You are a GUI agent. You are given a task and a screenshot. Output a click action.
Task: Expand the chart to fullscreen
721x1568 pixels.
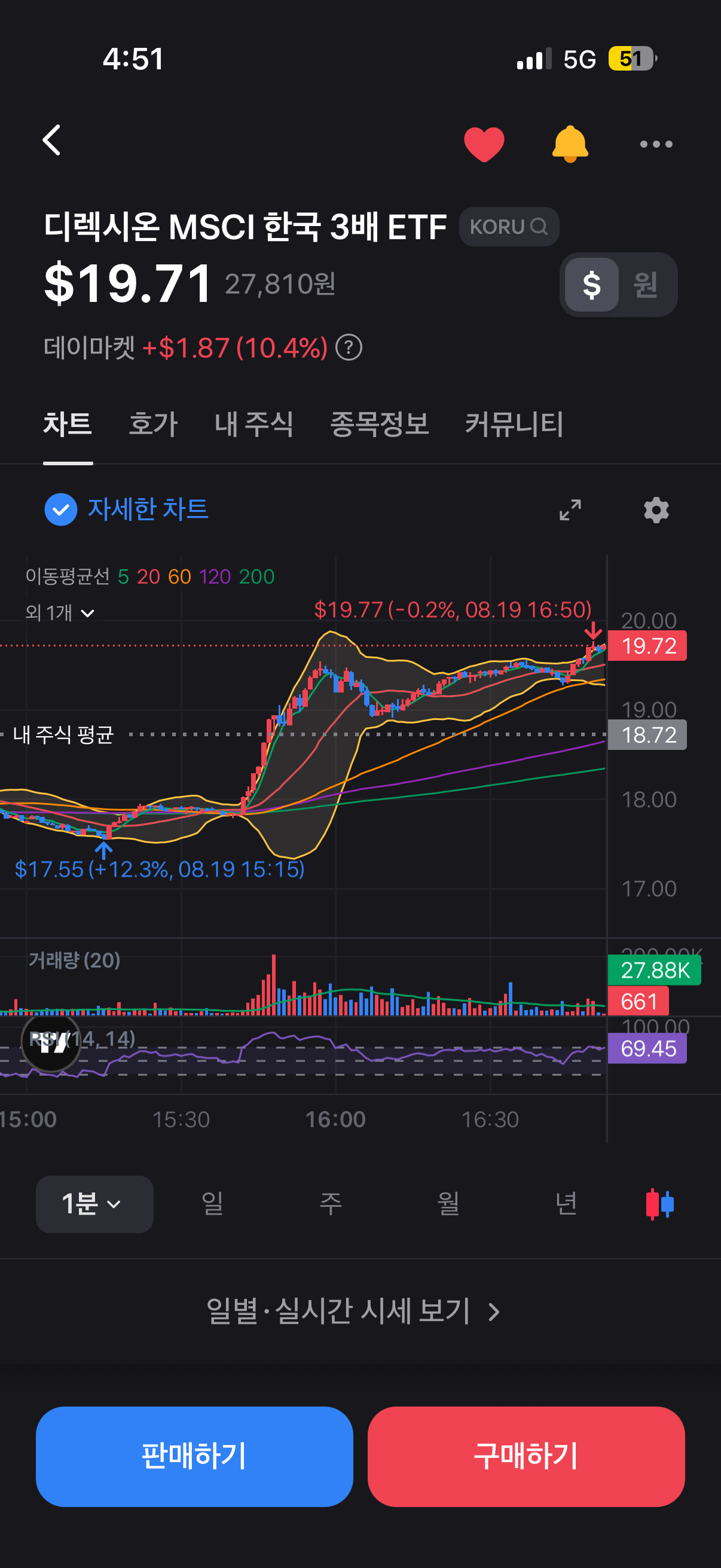[x=570, y=510]
